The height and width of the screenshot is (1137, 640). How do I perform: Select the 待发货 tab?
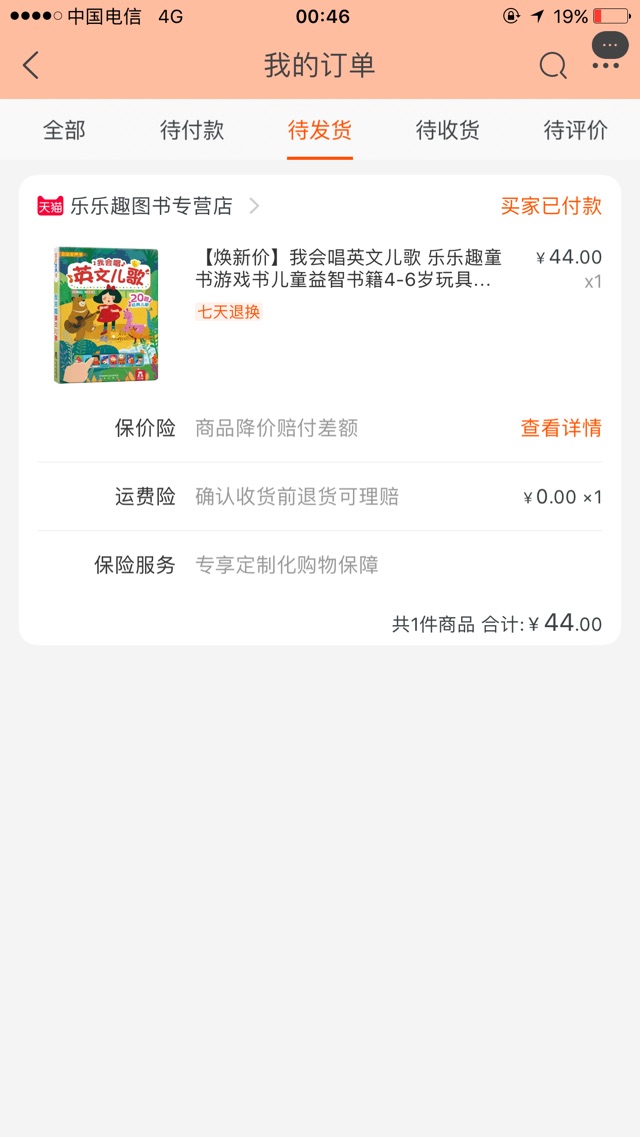pyautogui.click(x=320, y=131)
